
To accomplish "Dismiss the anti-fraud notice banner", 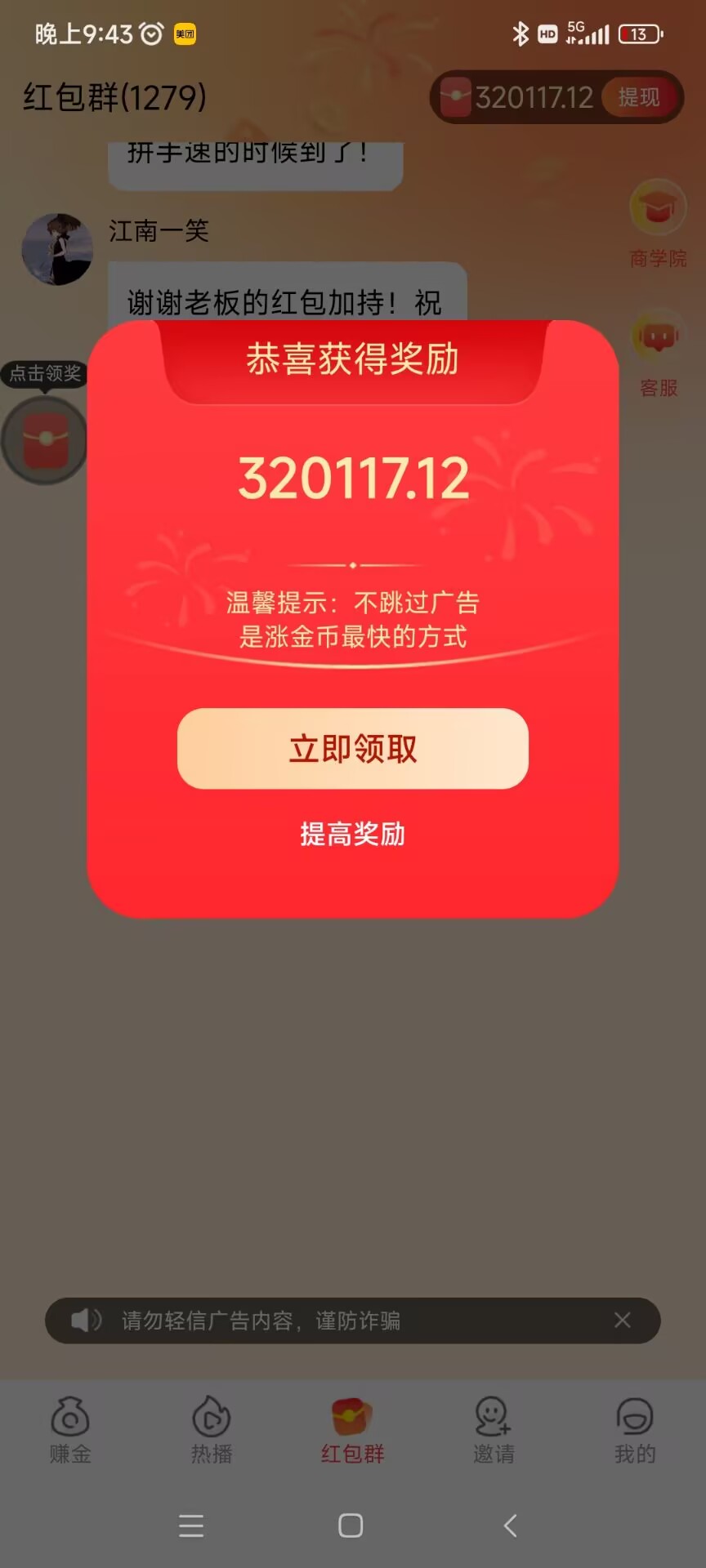I will 622,1320.
